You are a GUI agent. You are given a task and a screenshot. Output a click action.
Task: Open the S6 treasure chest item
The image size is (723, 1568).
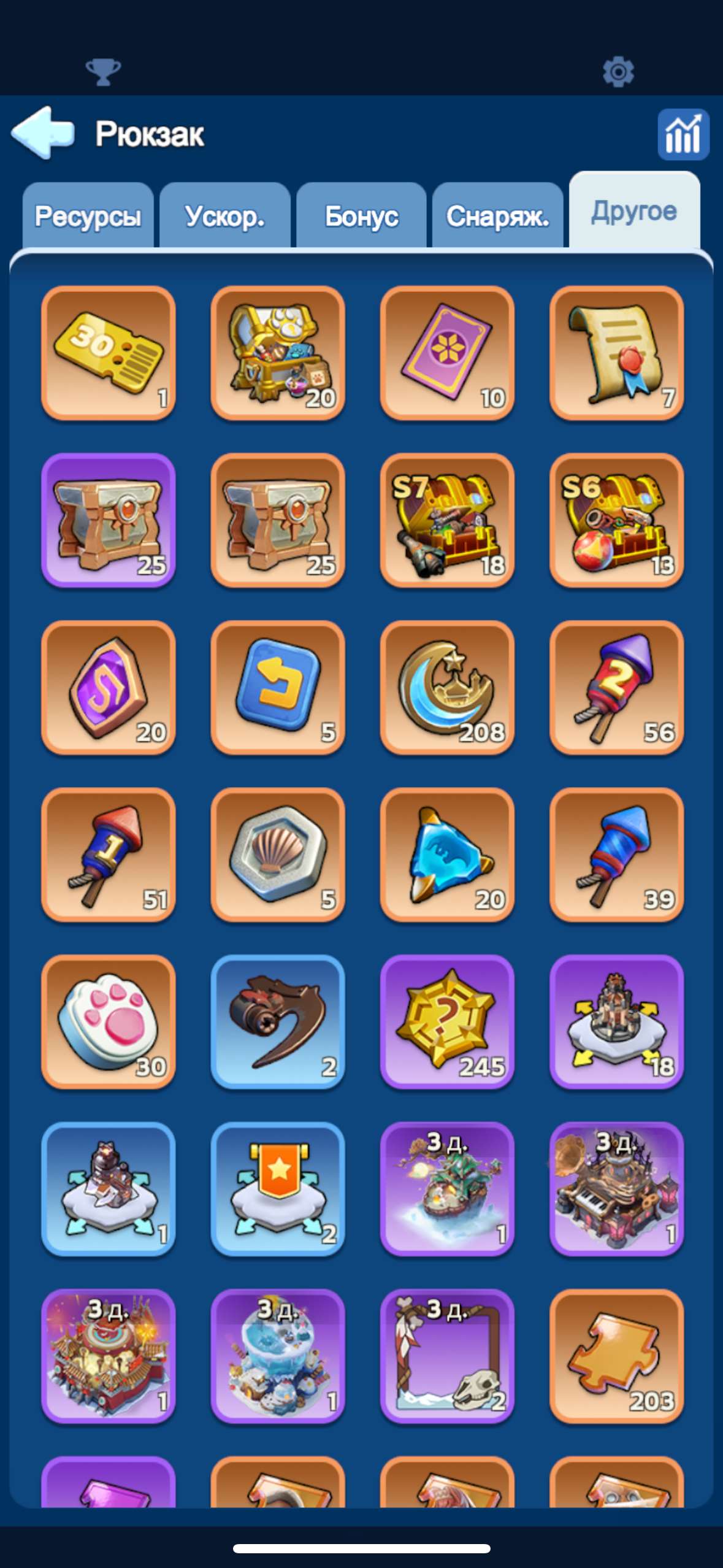tap(616, 520)
